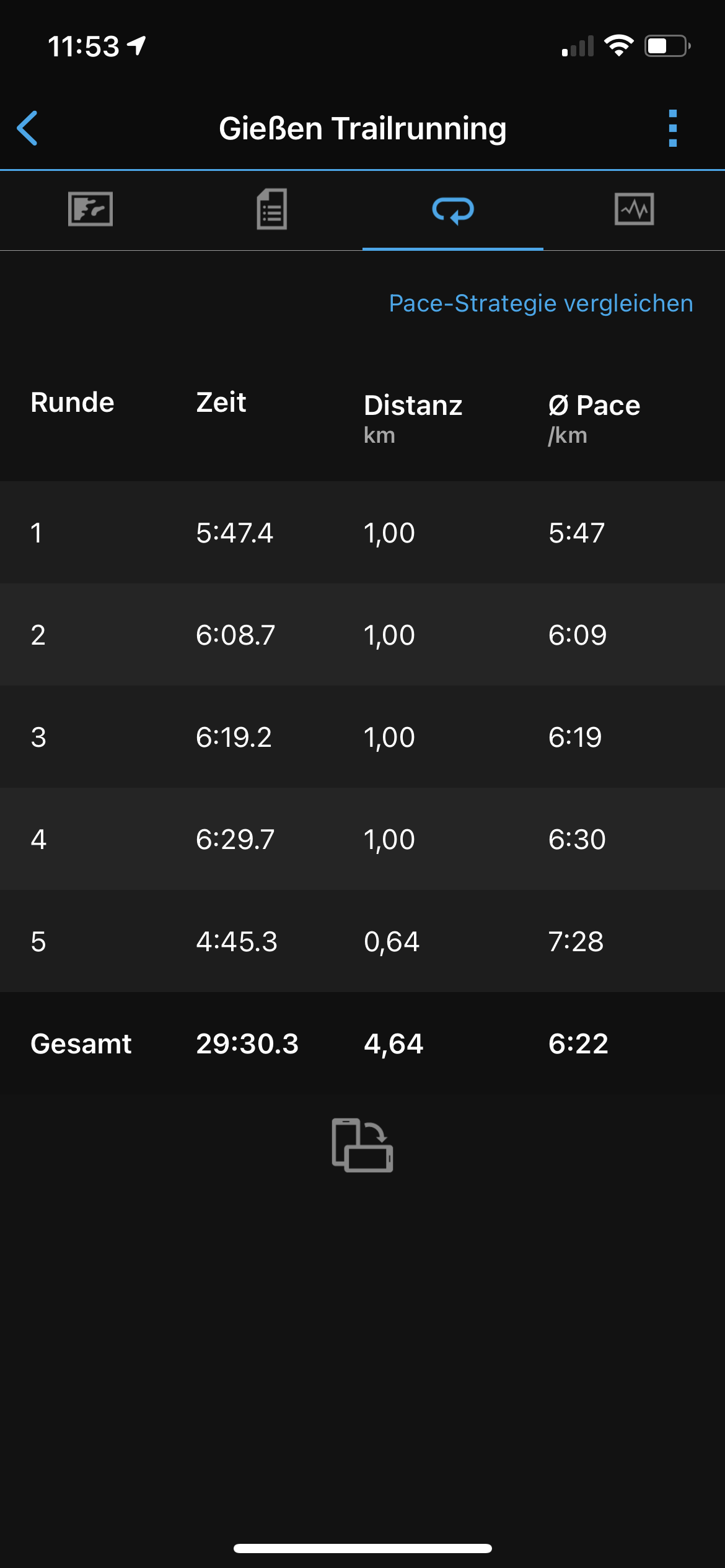The height and width of the screenshot is (1568, 725).
Task: Switch to the stats details tab
Action: pos(271,209)
